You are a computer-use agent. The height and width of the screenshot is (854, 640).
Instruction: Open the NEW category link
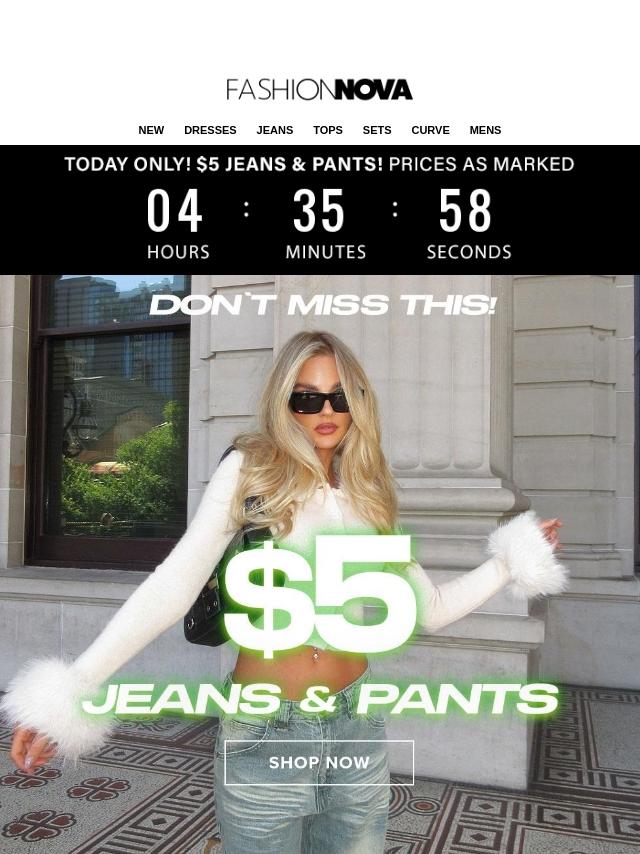[151, 130]
